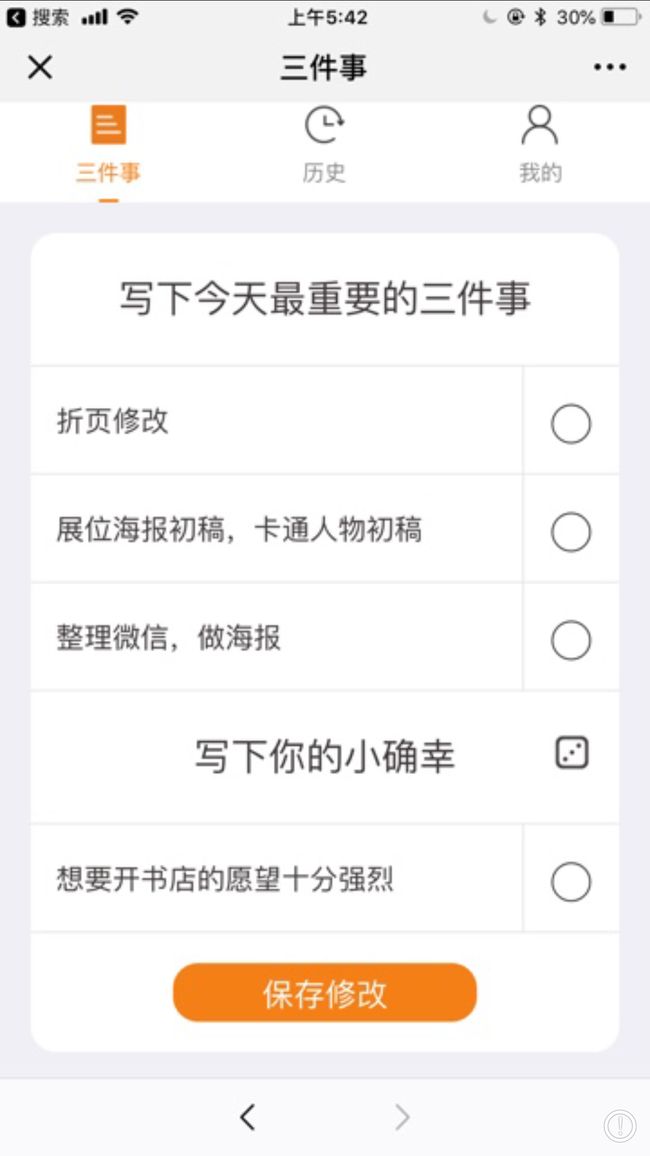The width and height of the screenshot is (650, 1156).
Task: Check the circle for 想要开书店的愿望十分强烈
Action: [x=571, y=882]
